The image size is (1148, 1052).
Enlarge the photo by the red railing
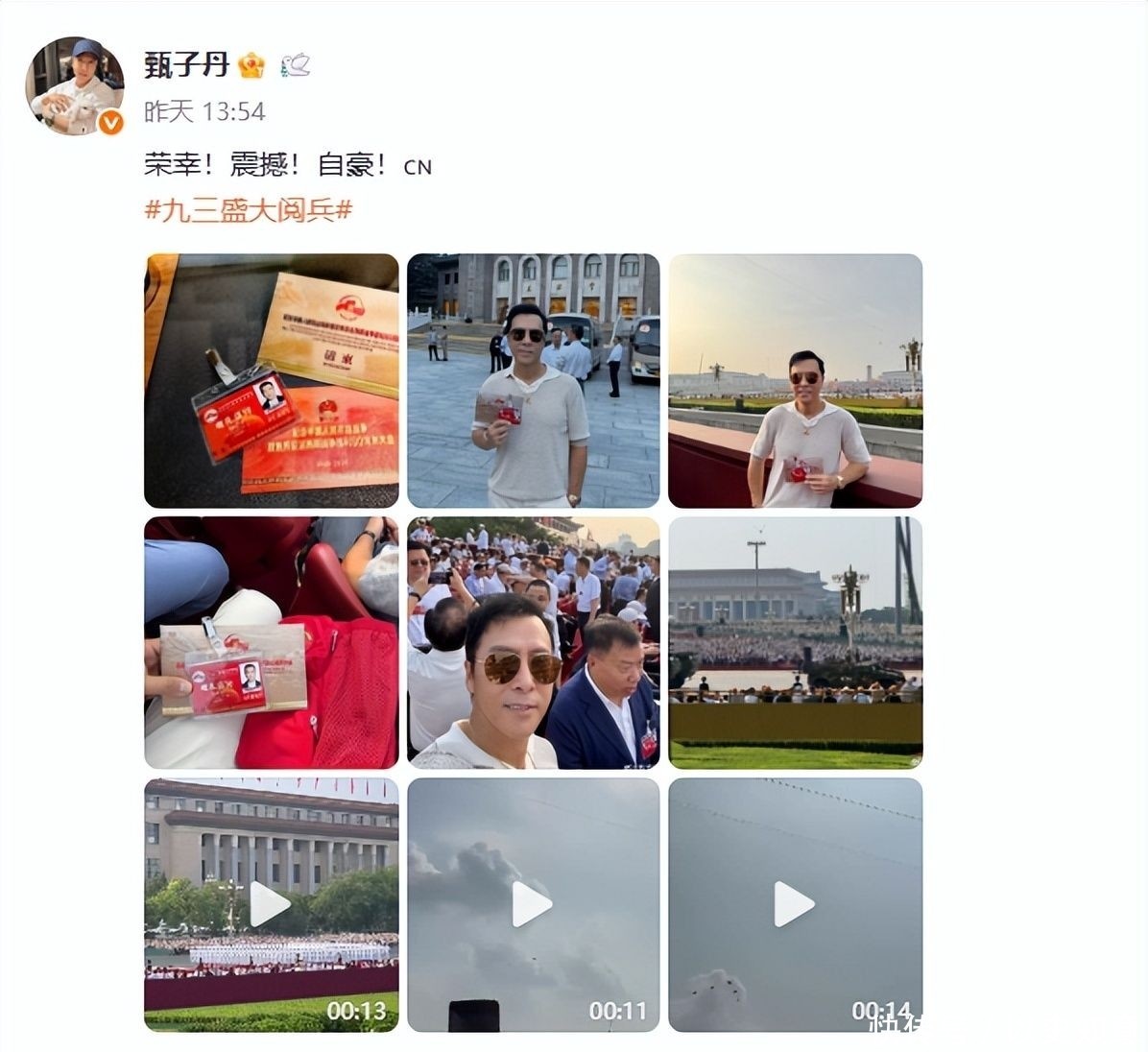click(x=795, y=380)
